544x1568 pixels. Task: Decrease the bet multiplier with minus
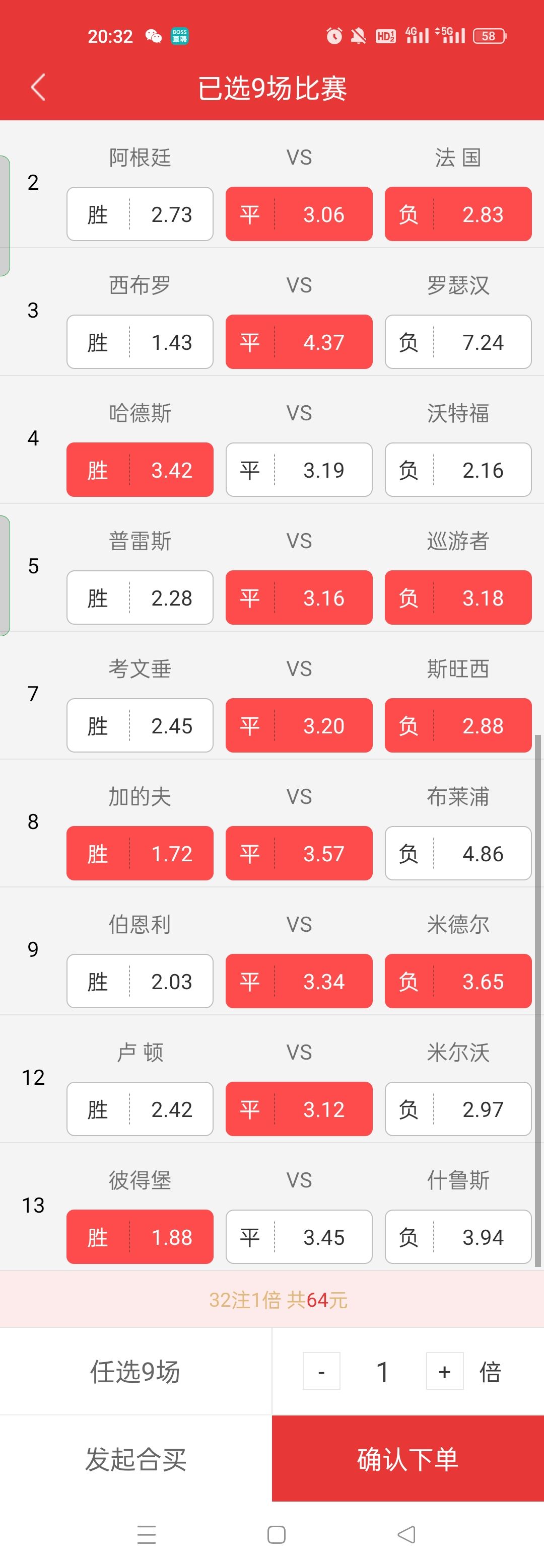tap(321, 1372)
